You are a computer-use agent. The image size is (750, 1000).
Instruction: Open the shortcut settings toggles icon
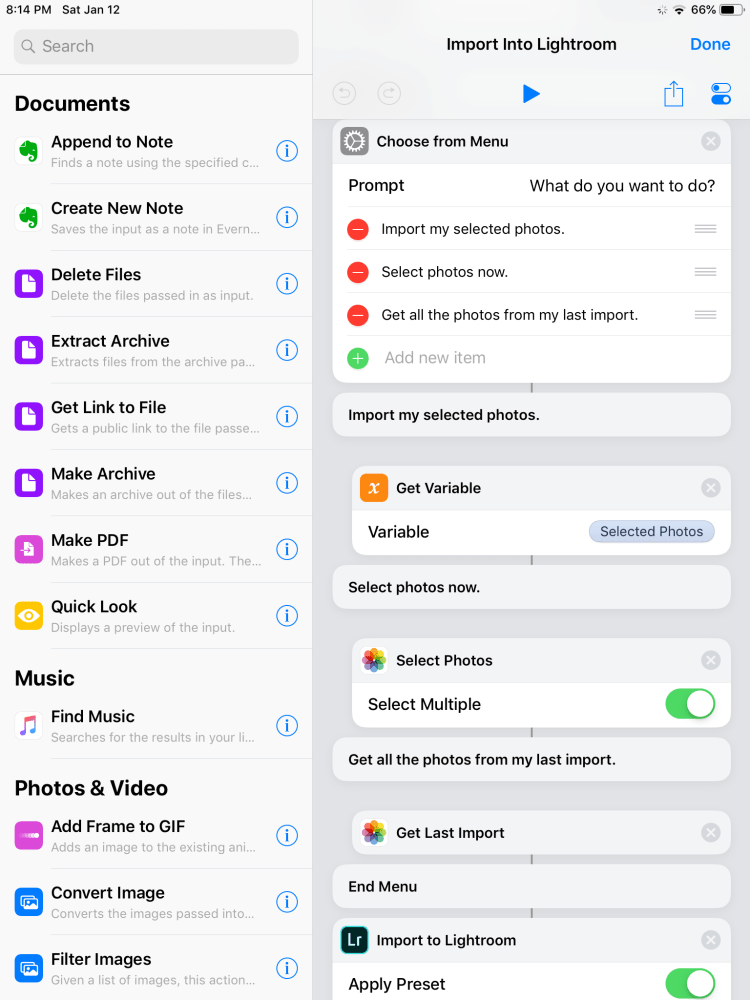(721, 94)
